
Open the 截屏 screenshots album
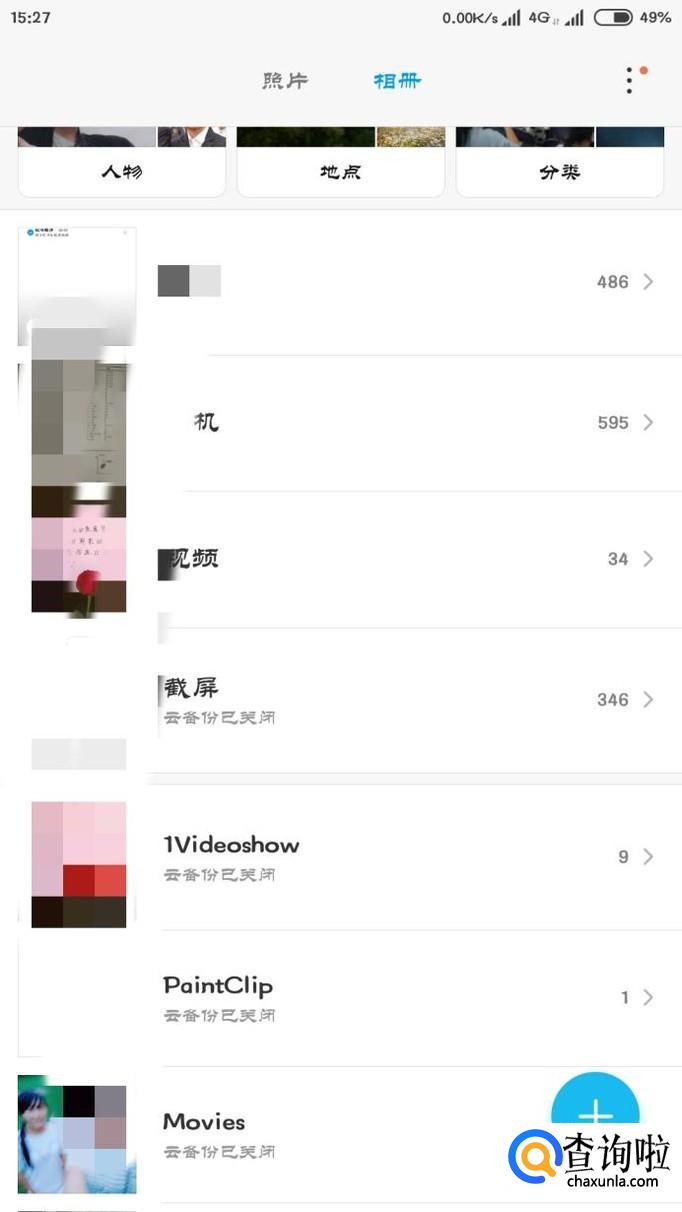341,700
